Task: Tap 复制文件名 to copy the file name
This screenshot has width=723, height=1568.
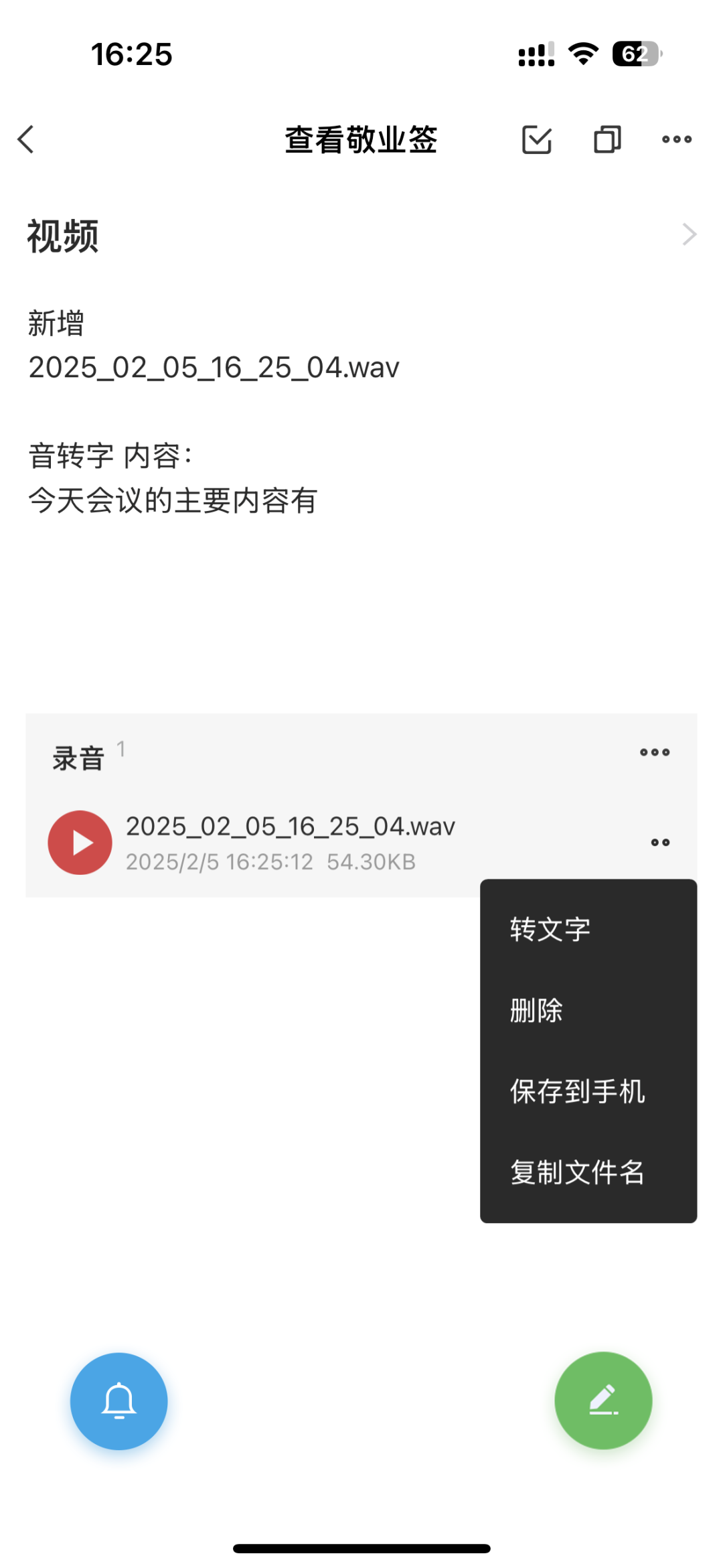Action: 578,1172
